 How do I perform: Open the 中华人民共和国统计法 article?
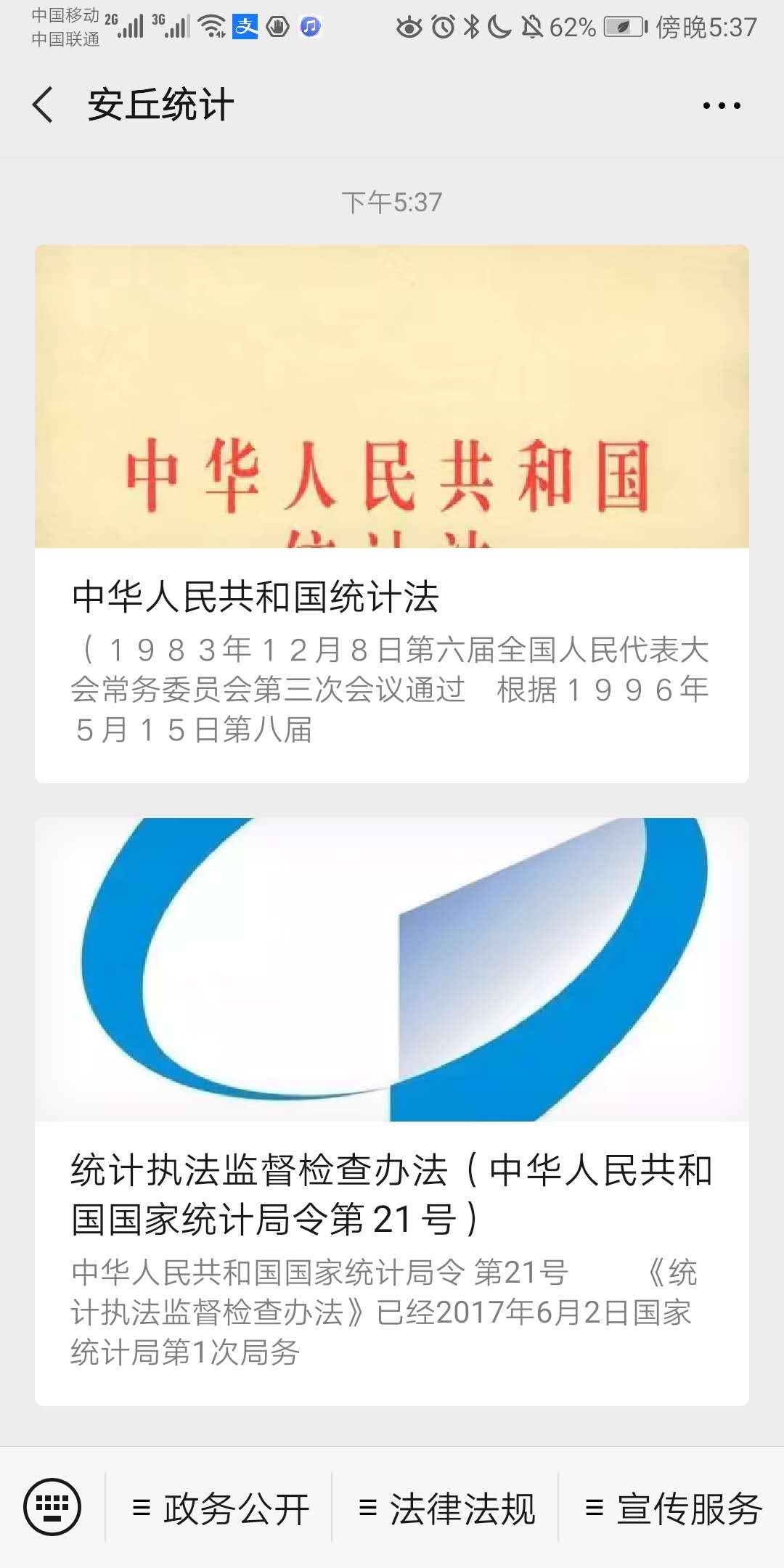392,513
